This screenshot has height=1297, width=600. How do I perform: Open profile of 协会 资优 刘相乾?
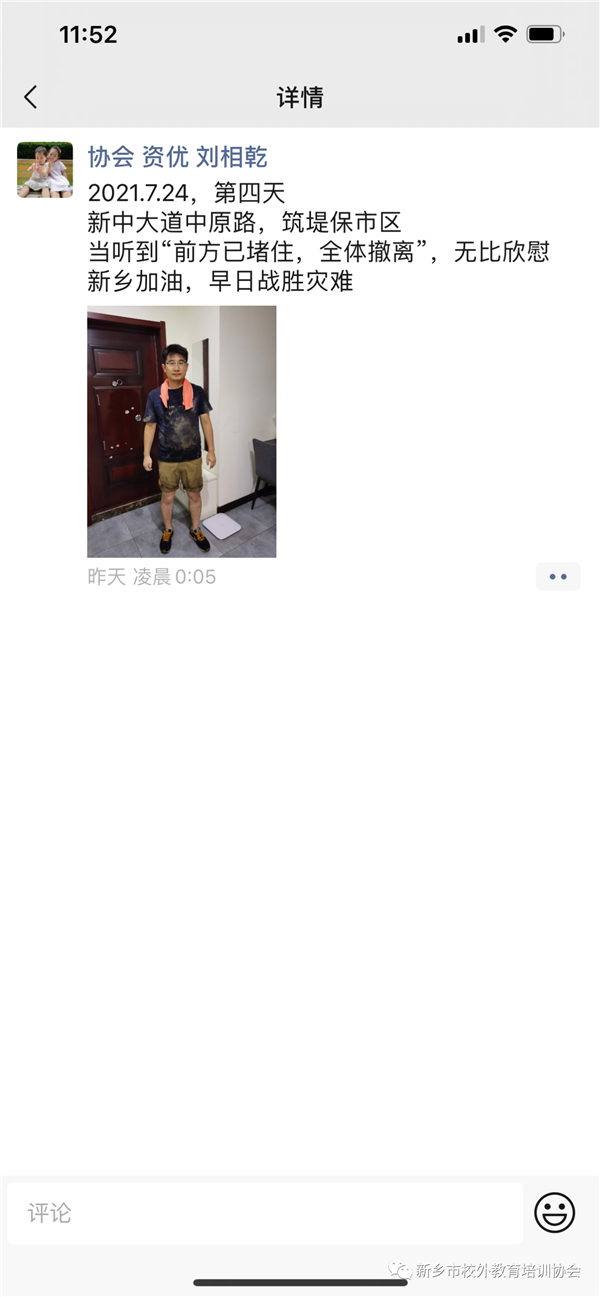[178, 157]
